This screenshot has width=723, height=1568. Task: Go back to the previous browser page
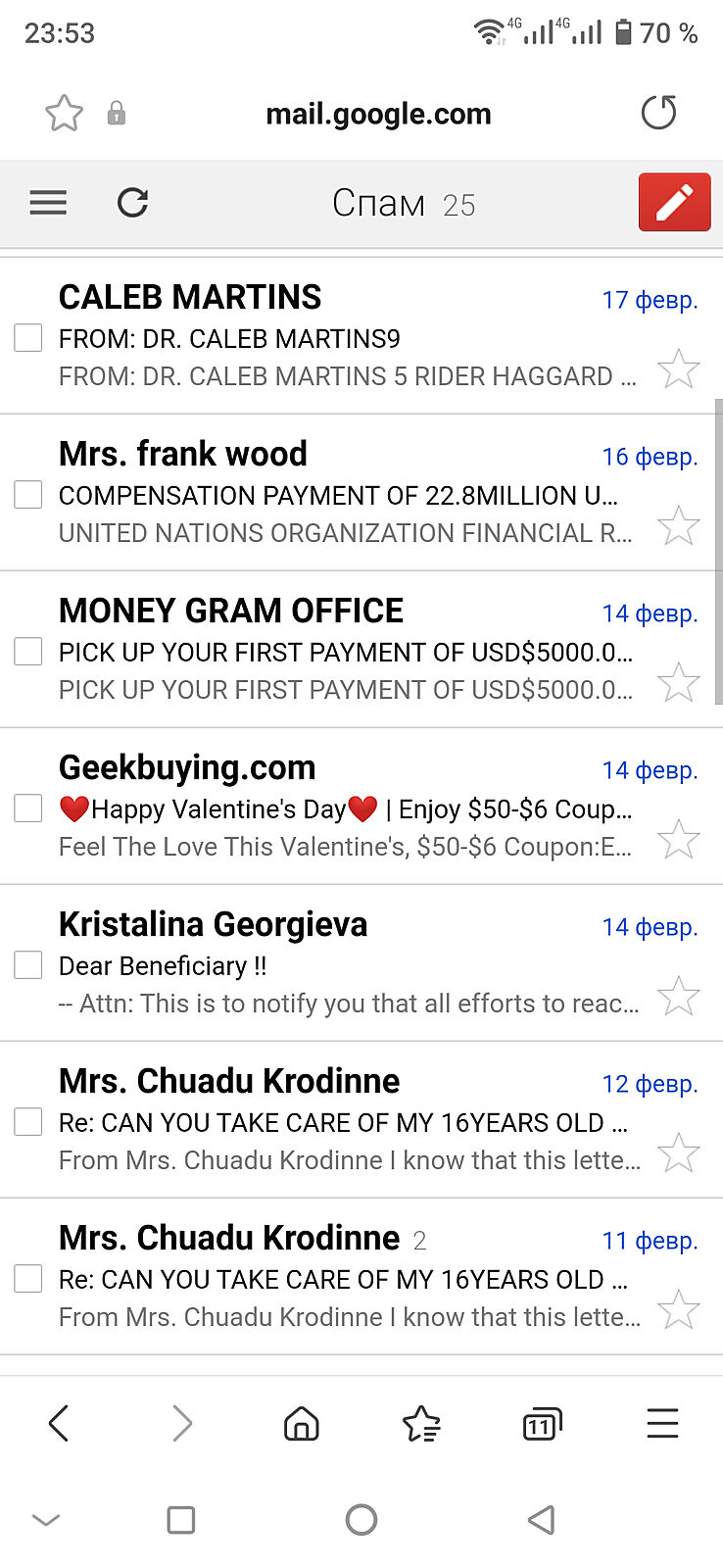(59, 1423)
